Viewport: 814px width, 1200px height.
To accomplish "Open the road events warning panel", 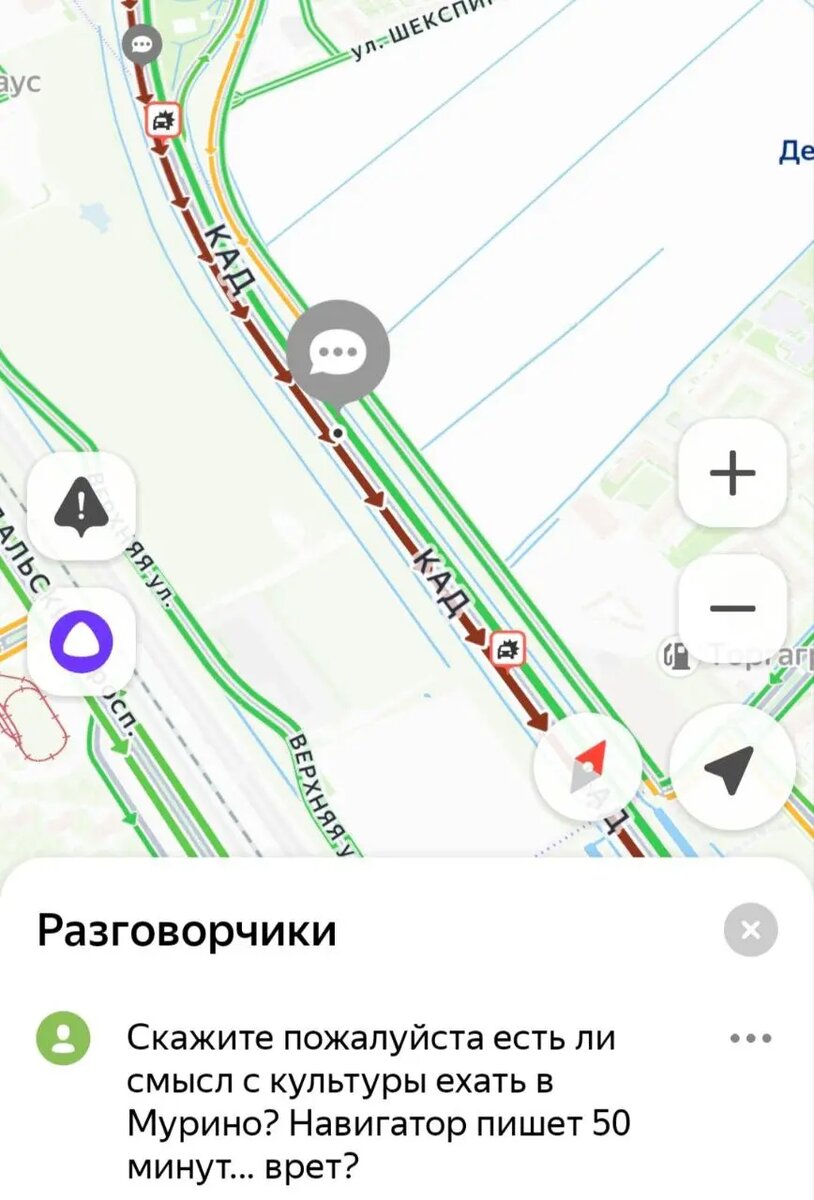I will 81,506.
